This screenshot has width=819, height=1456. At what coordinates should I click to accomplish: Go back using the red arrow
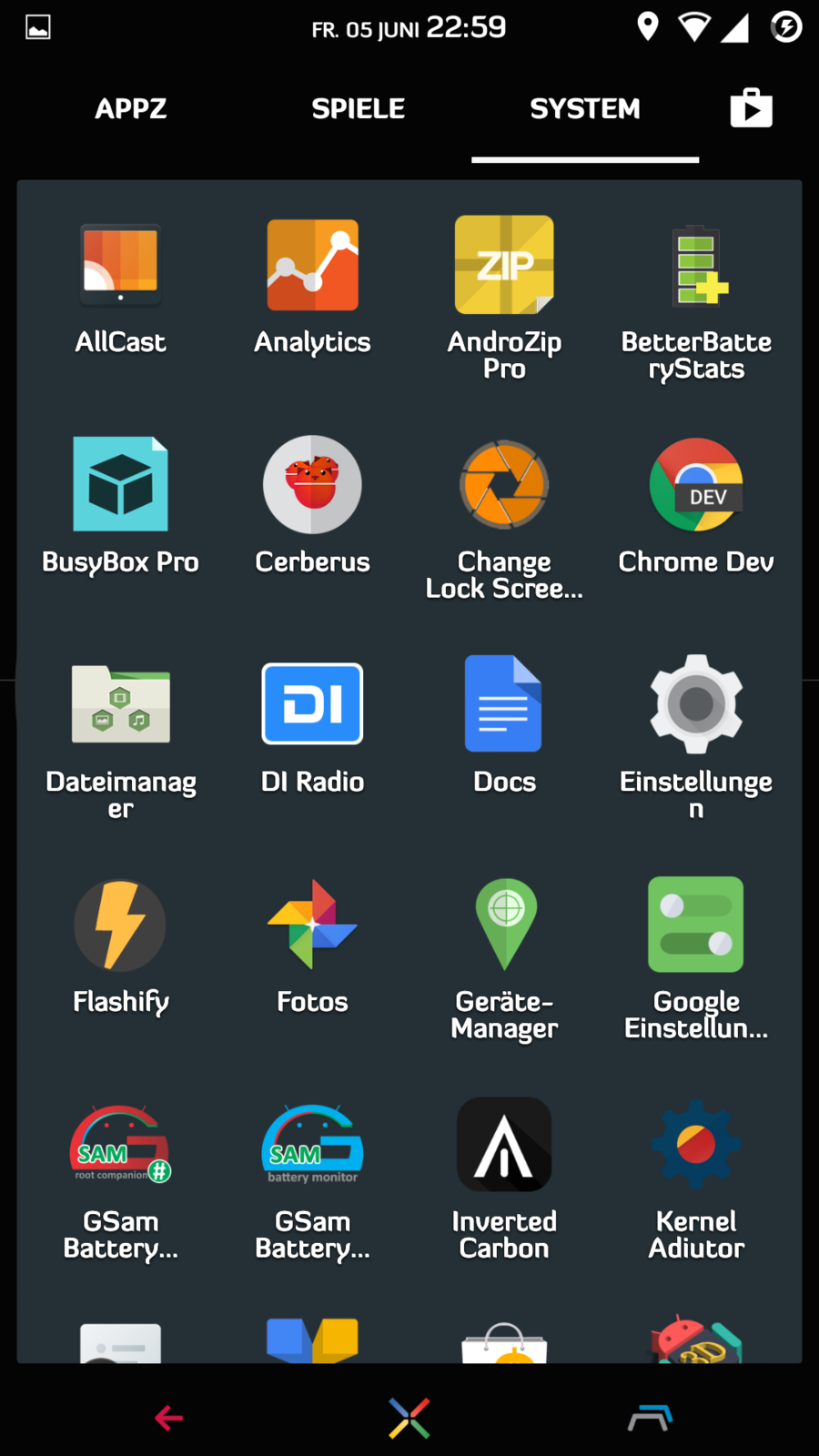pyautogui.click(x=169, y=1418)
